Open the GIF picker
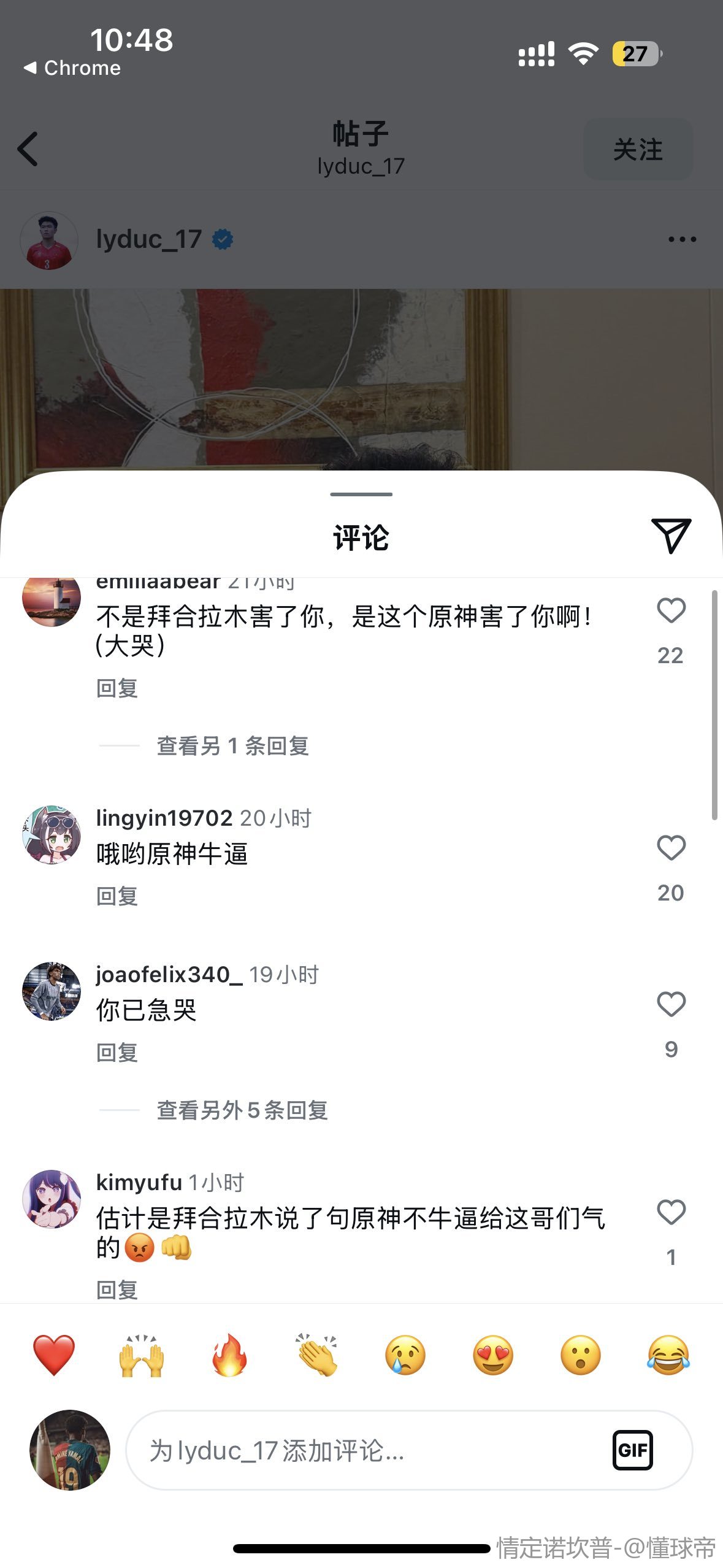723x1568 pixels. [x=632, y=1450]
